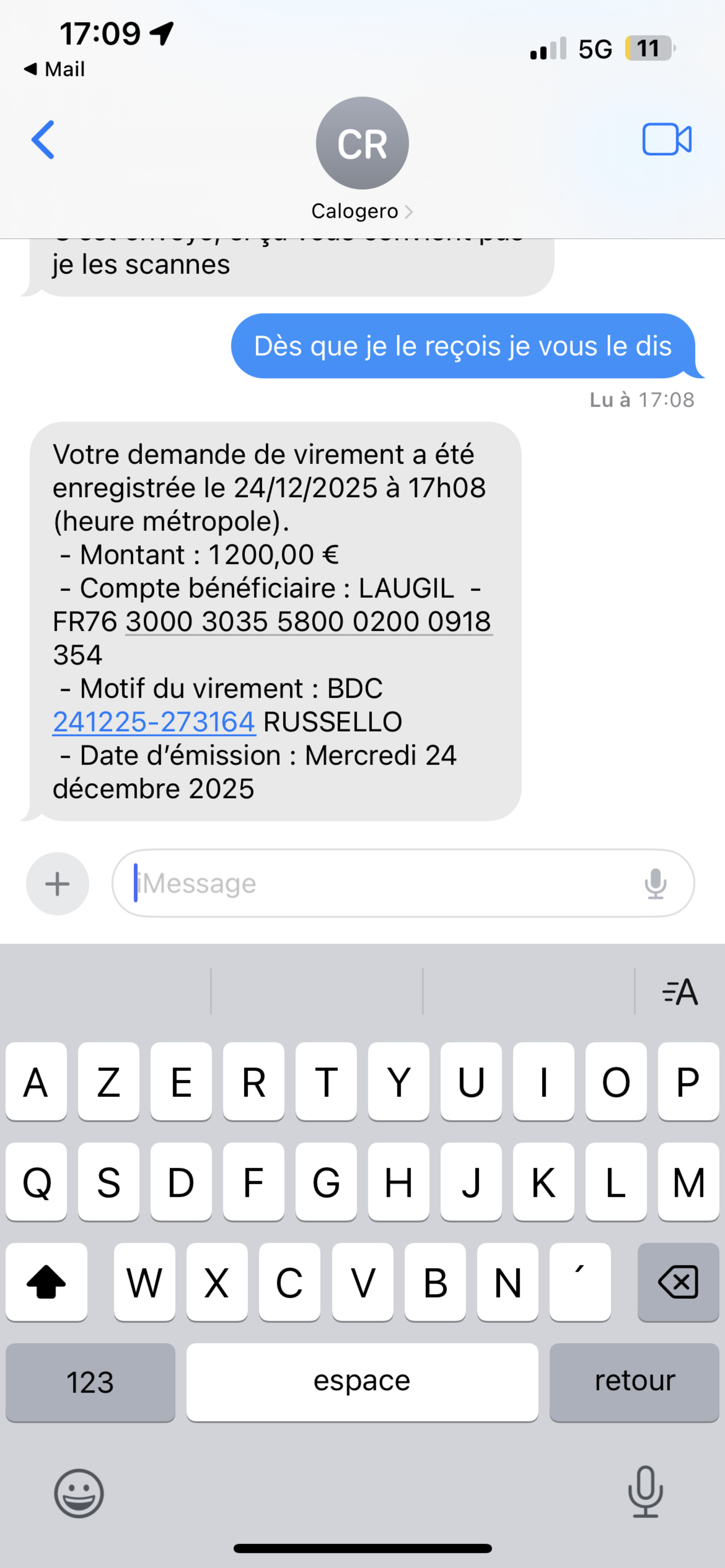725x1568 pixels.
Task: Open the text formatting option
Action: [x=680, y=992]
